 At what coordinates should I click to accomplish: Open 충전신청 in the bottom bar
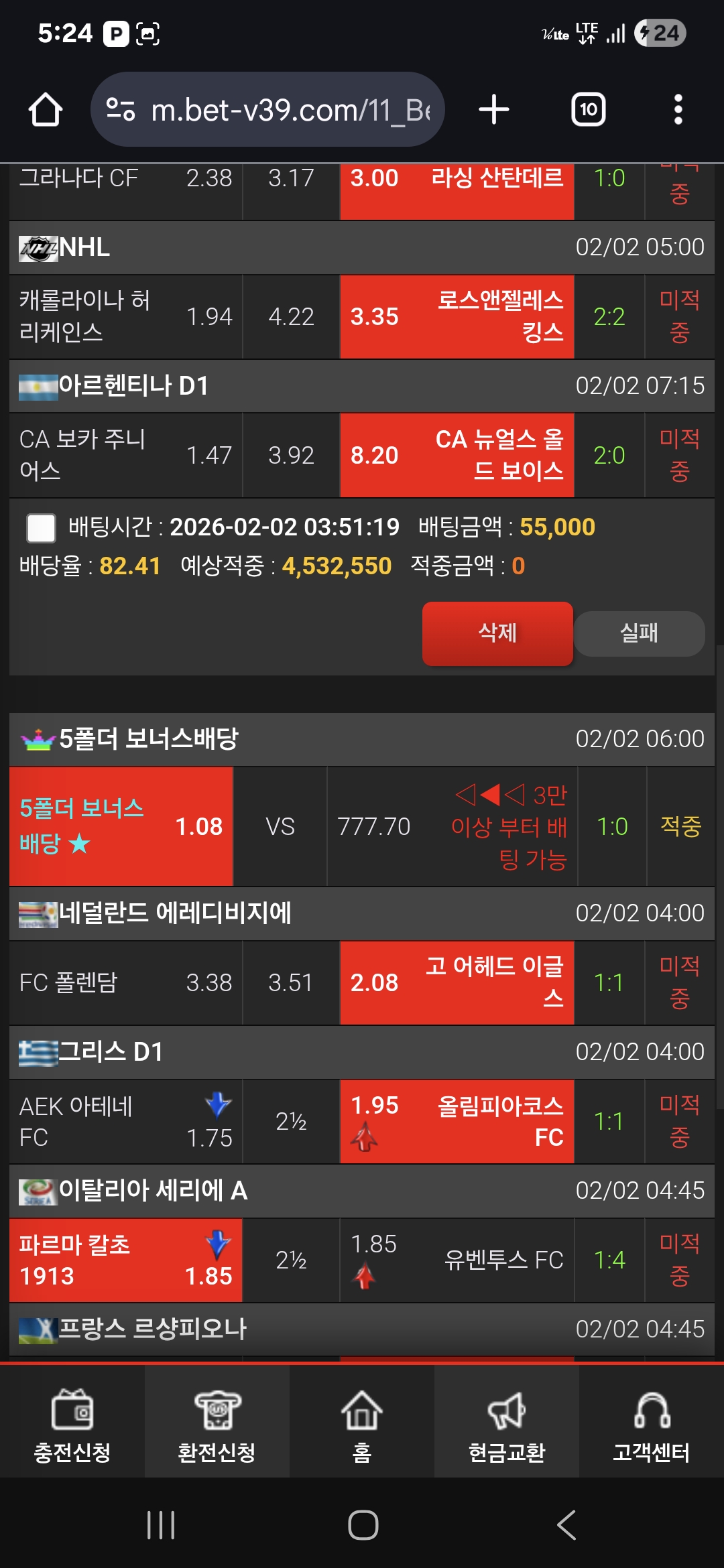72,1423
